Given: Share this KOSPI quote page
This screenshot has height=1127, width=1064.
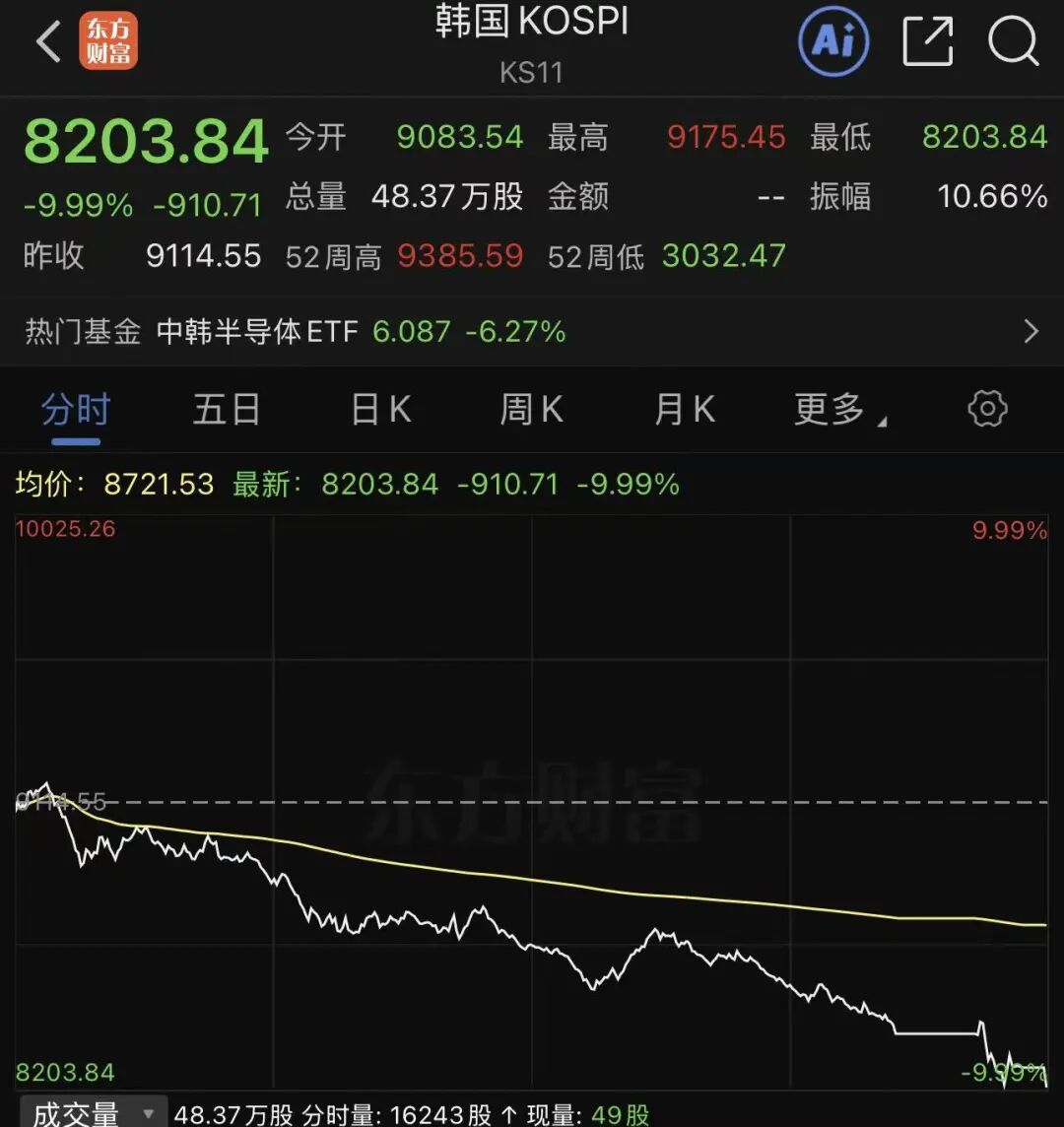Looking at the screenshot, I should click(927, 41).
